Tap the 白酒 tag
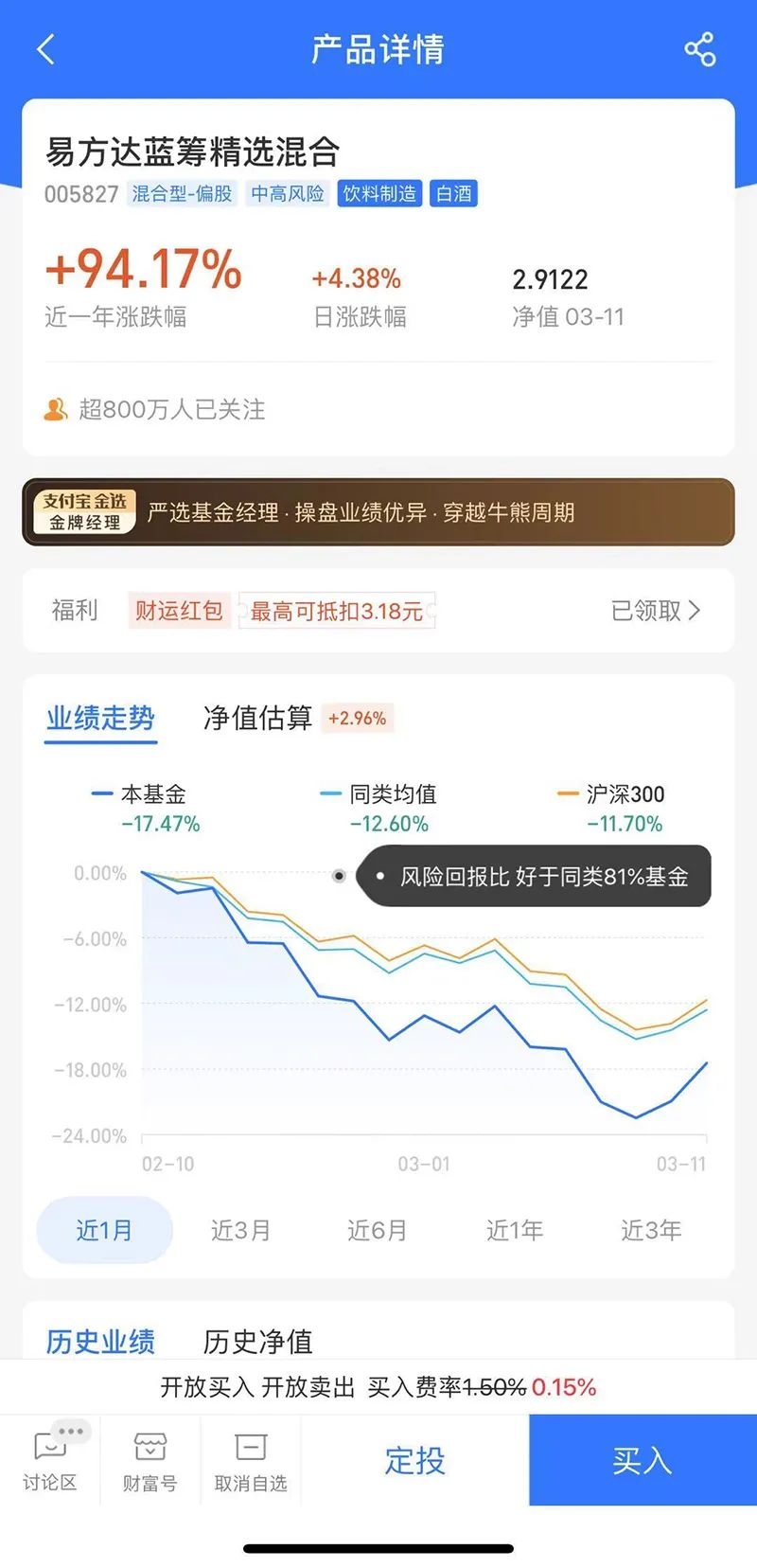Image resolution: width=757 pixels, height=1568 pixels. coord(453,194)
